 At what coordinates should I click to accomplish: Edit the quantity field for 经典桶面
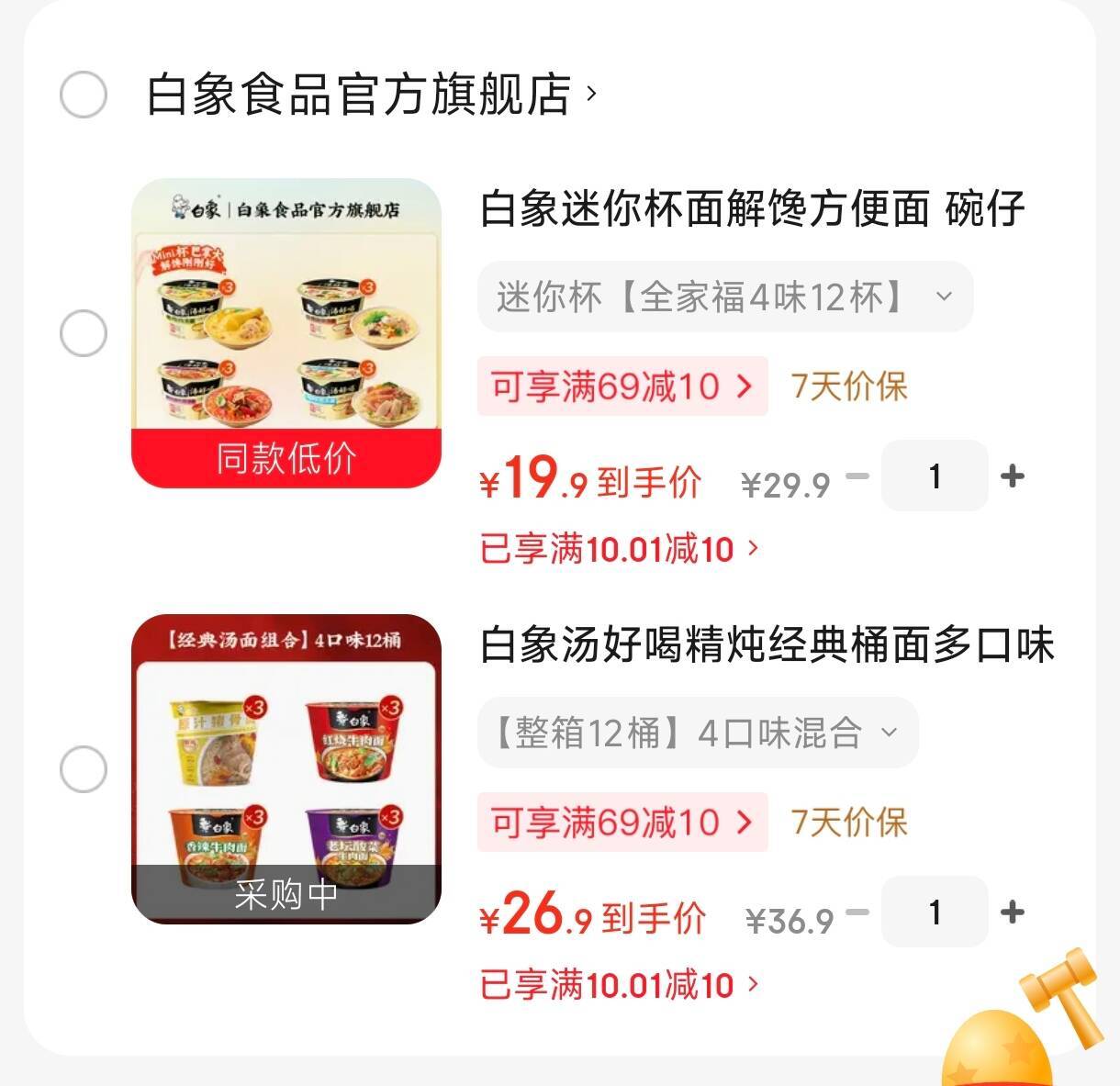point(935,912)
